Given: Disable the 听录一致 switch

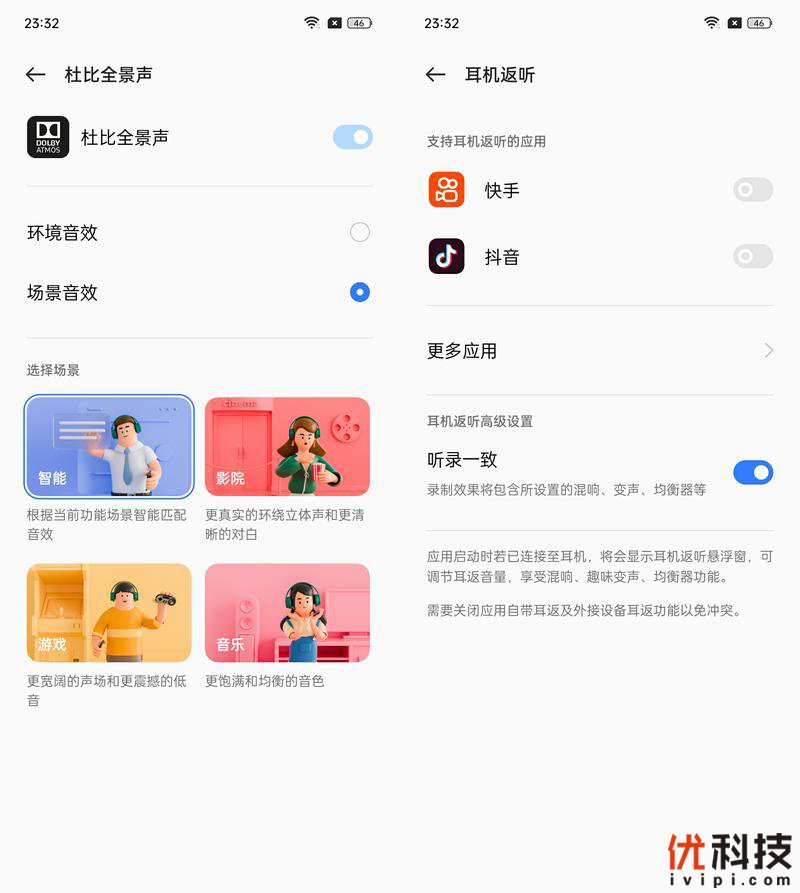Looking at the screenshot, I should (x=752, y=472).
